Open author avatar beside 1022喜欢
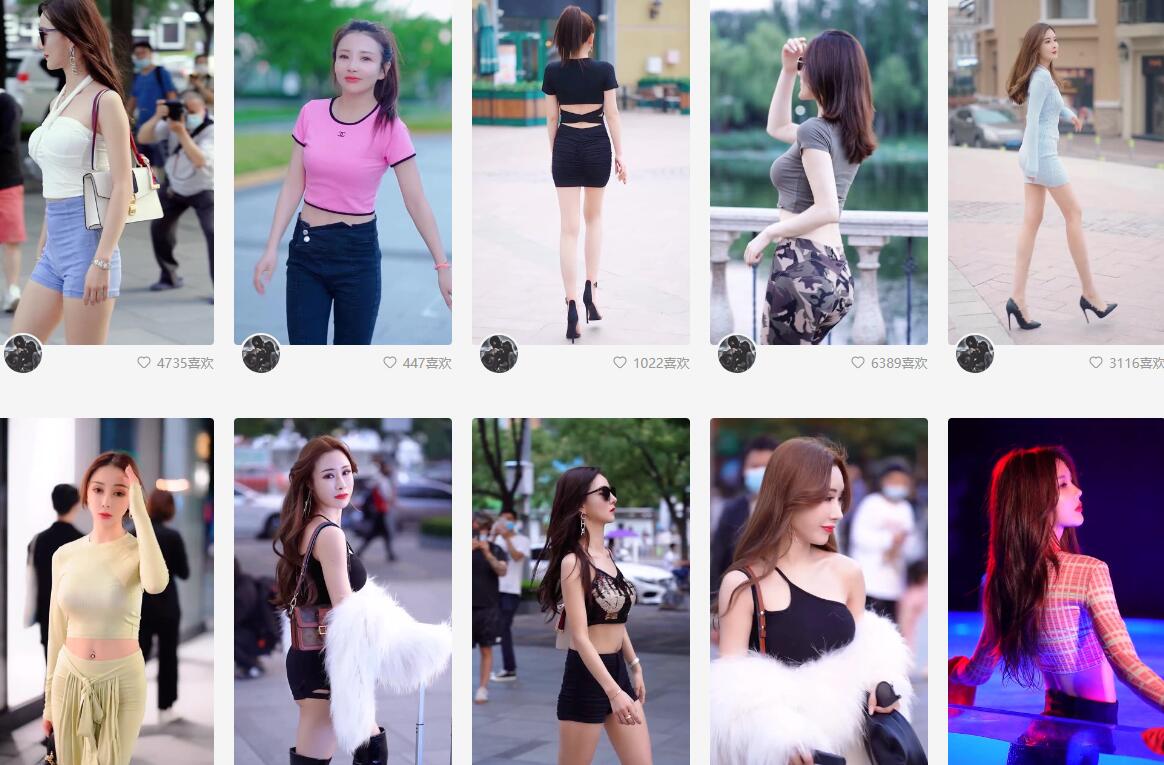The width and height of the screenshot is (1164, 765). click(499, 354)
